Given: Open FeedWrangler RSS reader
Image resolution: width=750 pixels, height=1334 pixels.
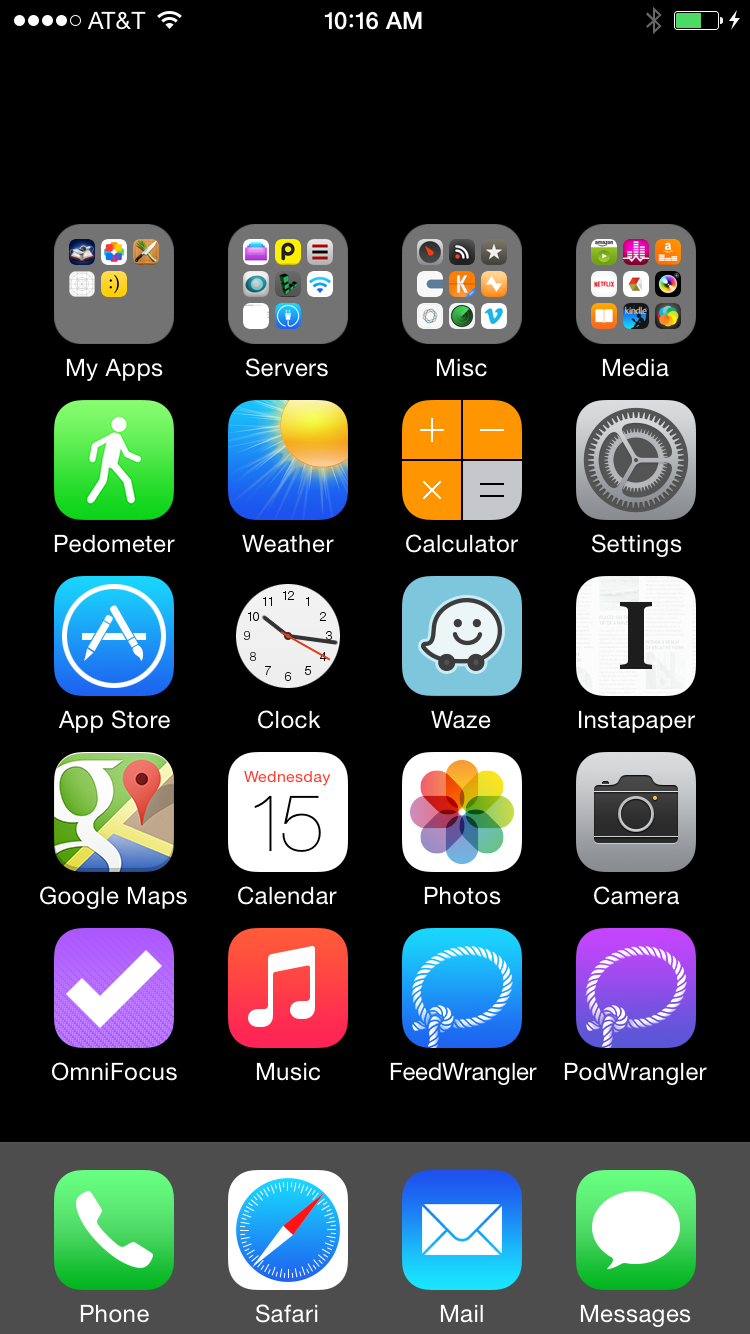Looking at the screenshot, I should click(461, 988).
